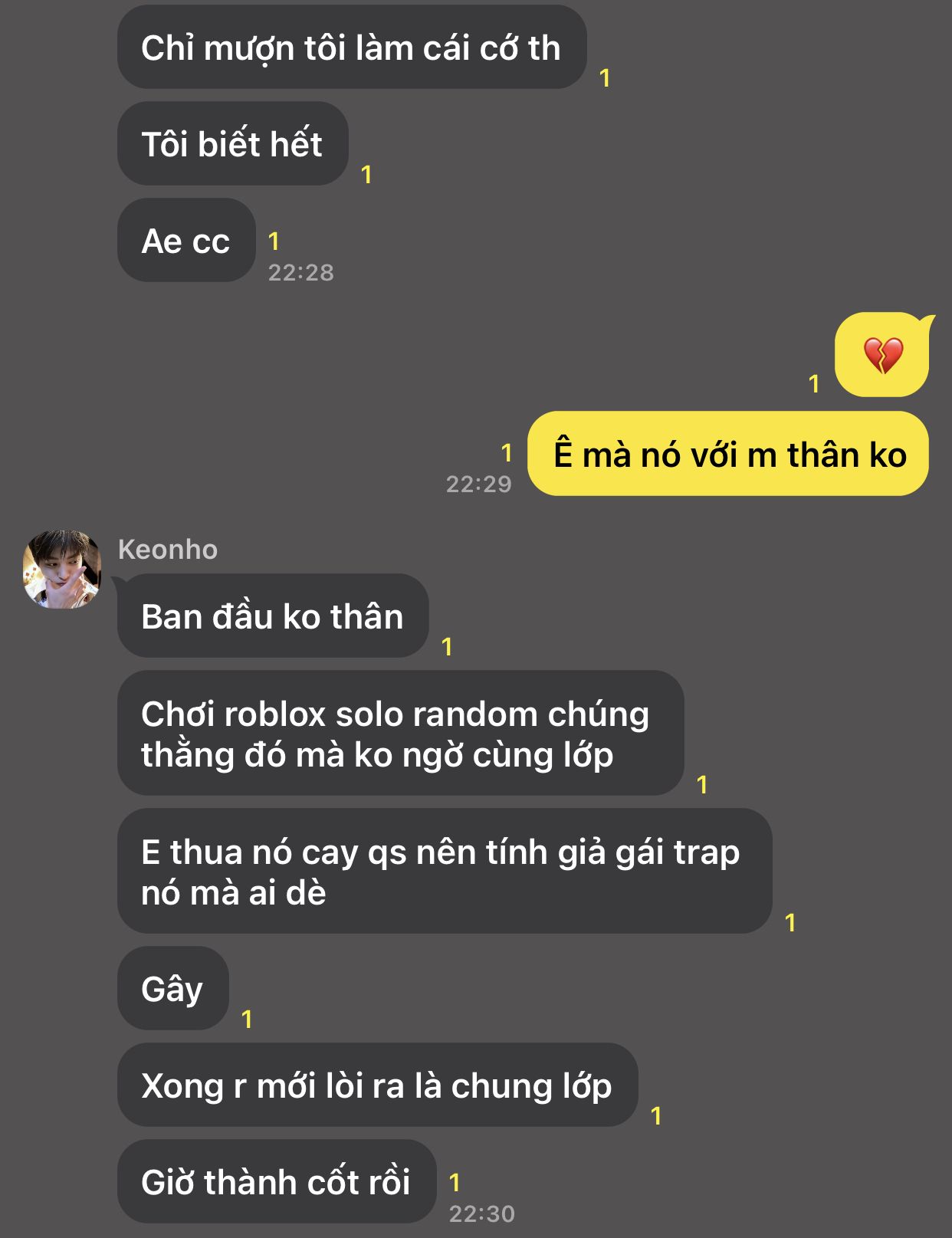Open Keonho's profile picture
The height and width of the screenshot is (1238, 952).
point(62,570)
